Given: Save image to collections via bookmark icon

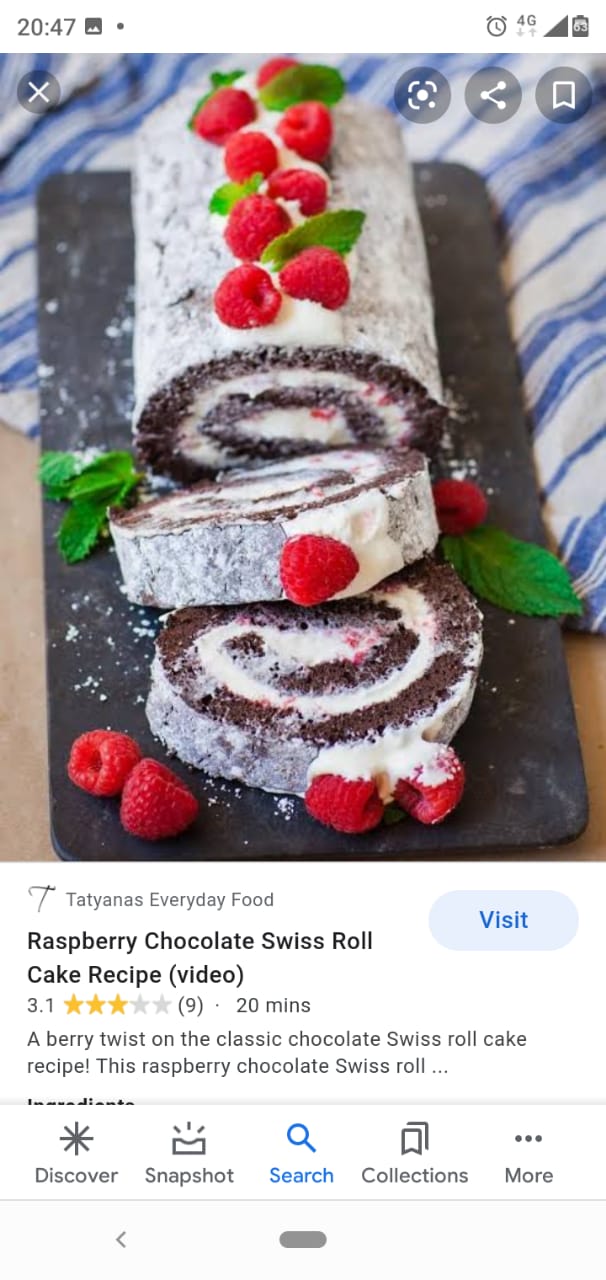Looking at the screenshot, I should coord(564,95).
